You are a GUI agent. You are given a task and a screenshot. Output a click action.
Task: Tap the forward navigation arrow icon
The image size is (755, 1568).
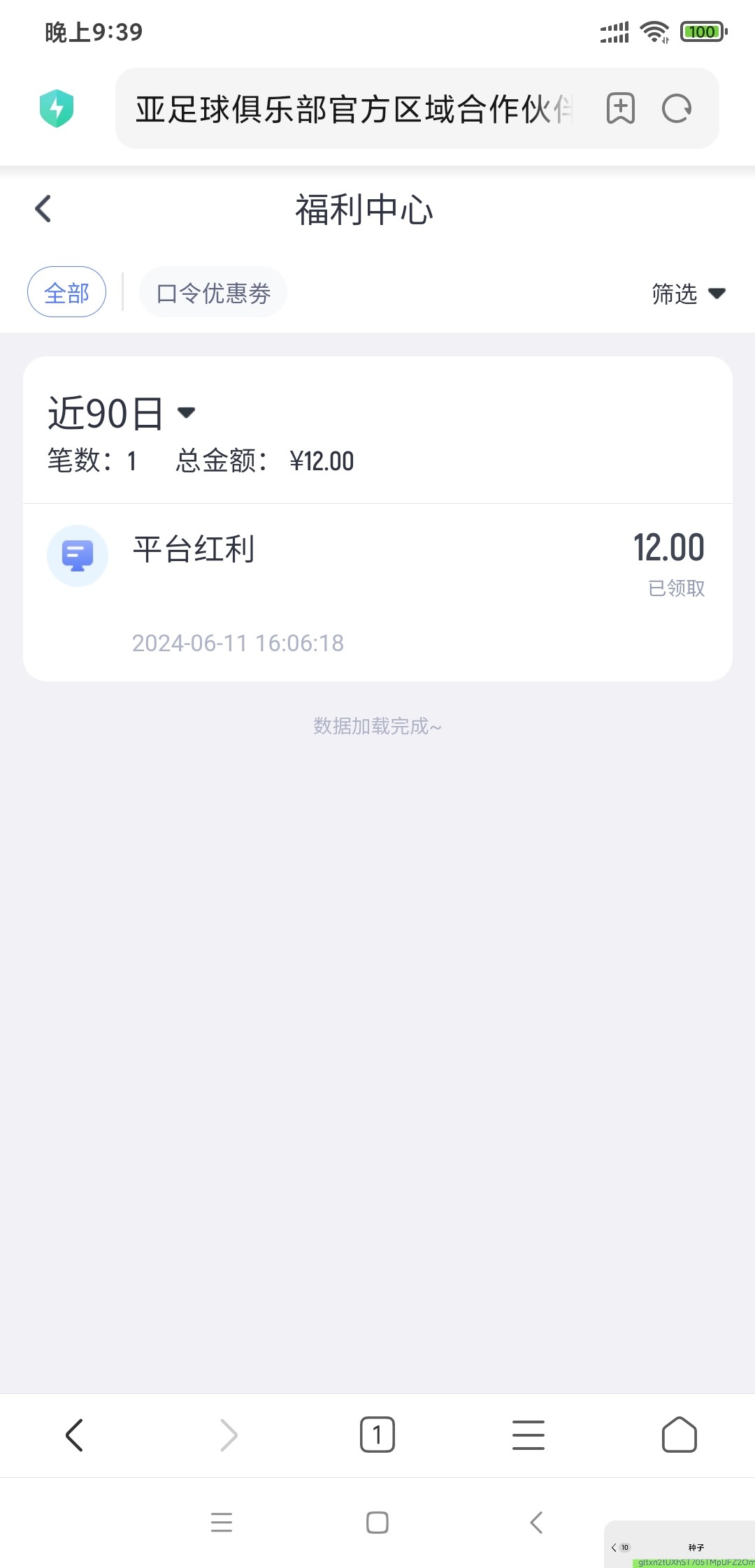pyautogui.click(x=226, y=1436)
